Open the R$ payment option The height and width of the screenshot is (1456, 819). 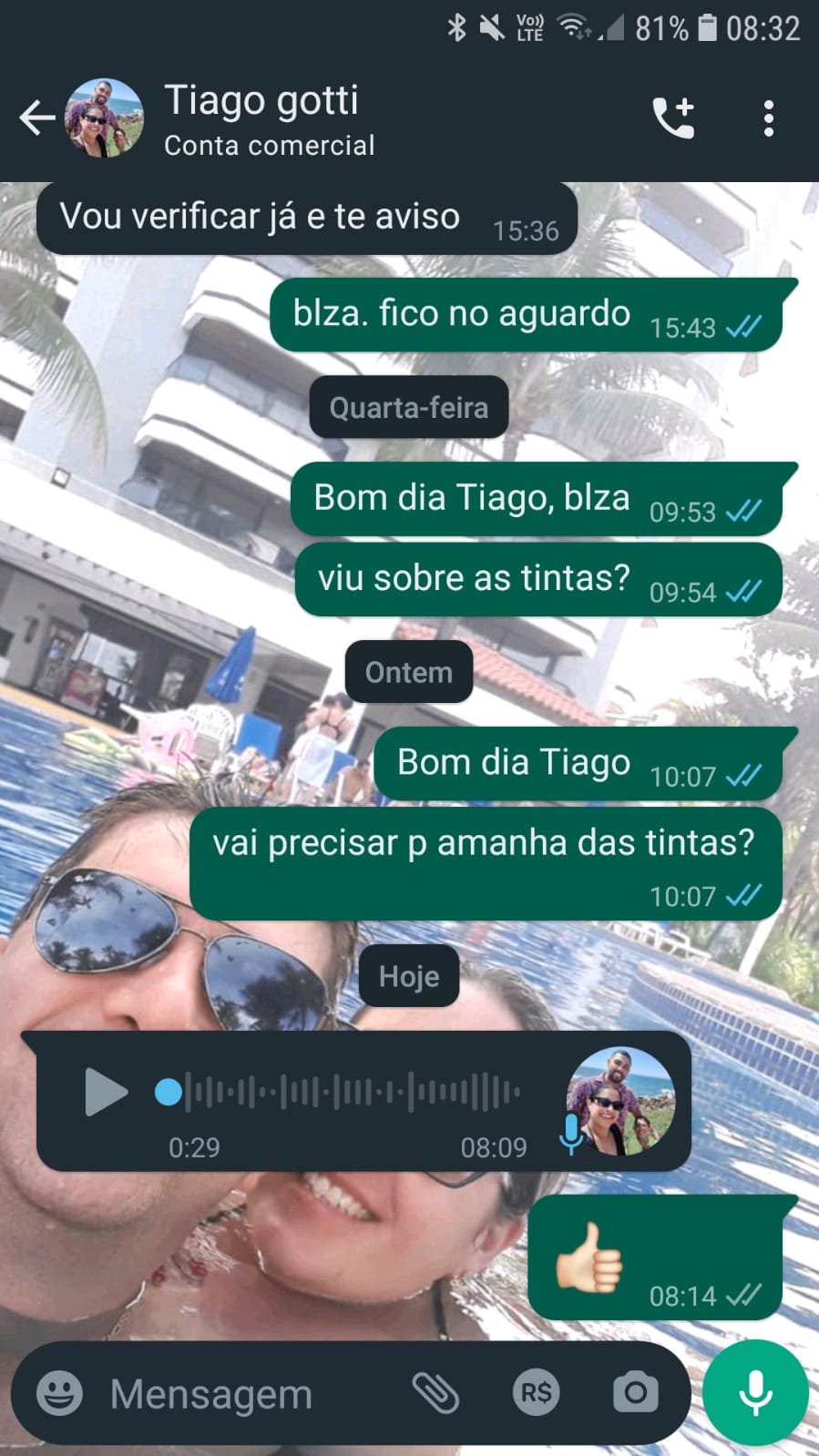[x=536, y=1393]
